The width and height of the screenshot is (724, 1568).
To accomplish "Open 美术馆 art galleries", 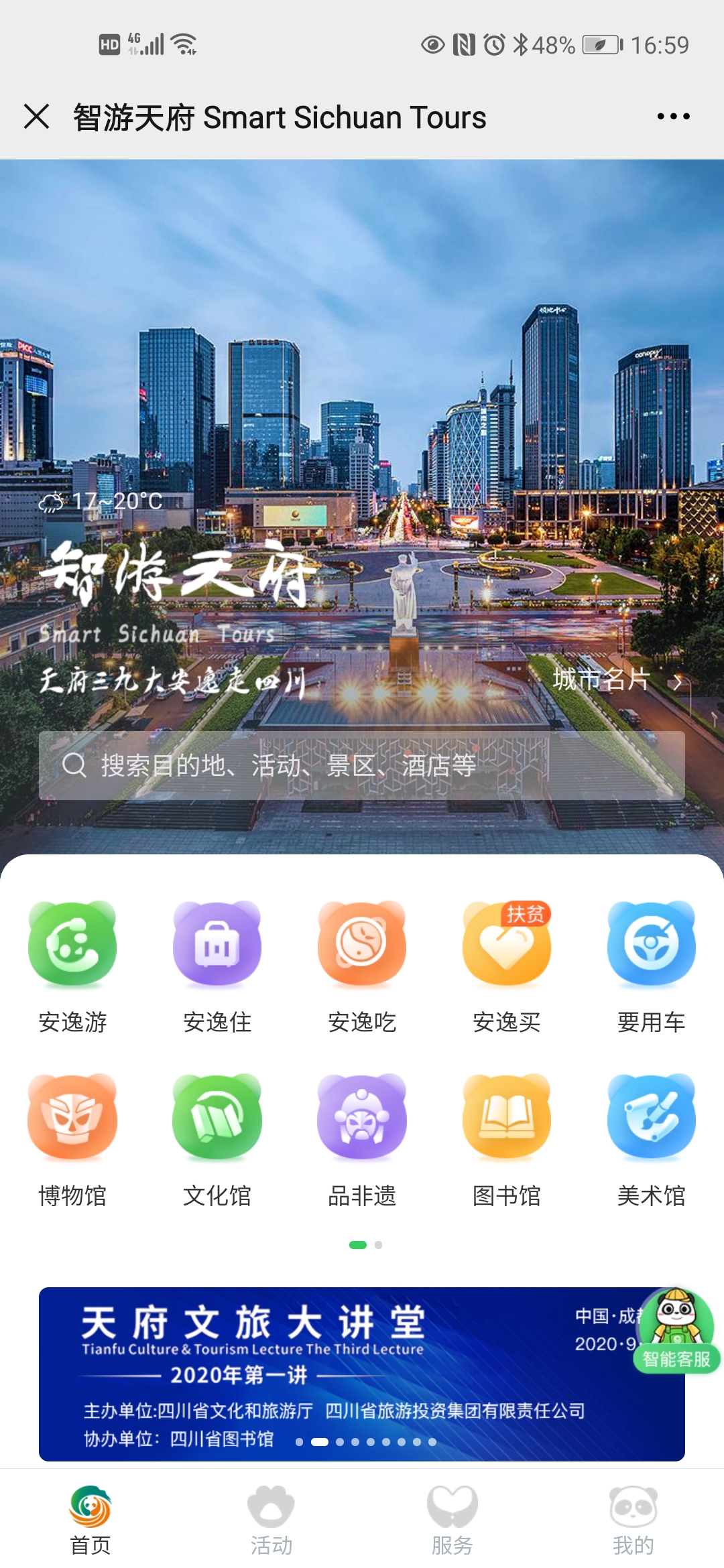I will [x=652, y=1140].
